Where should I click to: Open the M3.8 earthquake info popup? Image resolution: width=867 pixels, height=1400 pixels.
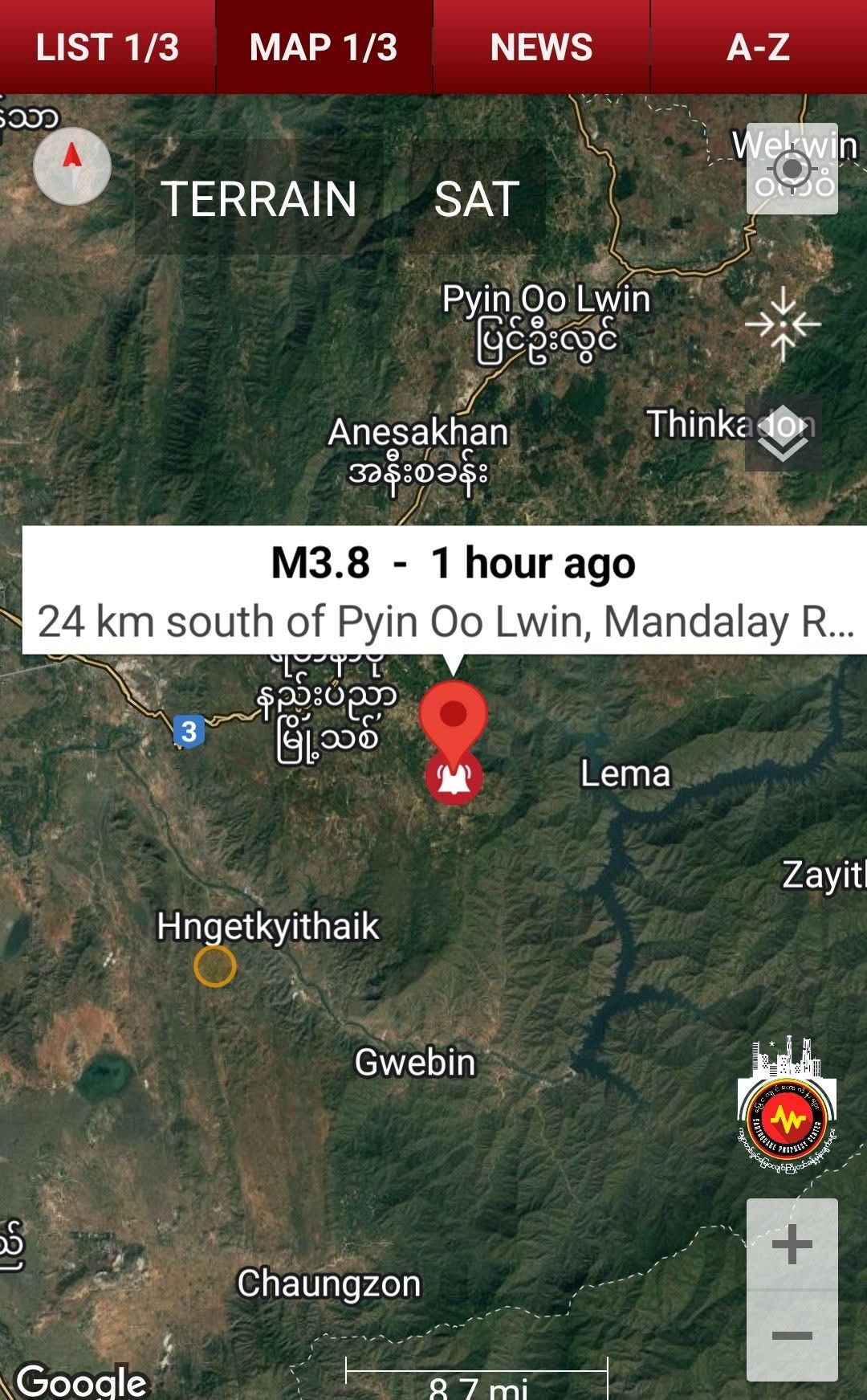coord(446,590)
